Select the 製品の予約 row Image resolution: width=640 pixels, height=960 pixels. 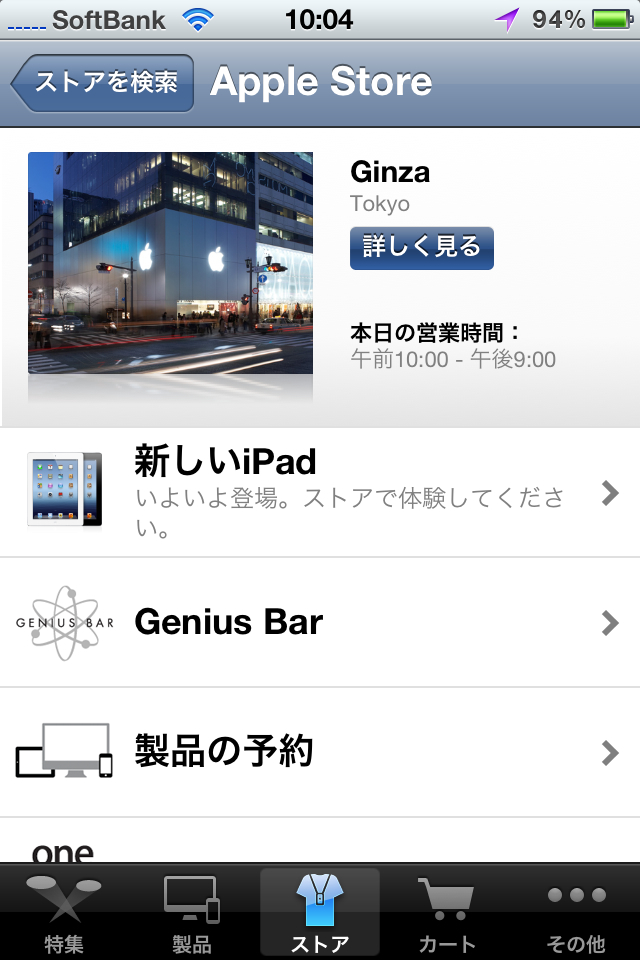(320, 752)
